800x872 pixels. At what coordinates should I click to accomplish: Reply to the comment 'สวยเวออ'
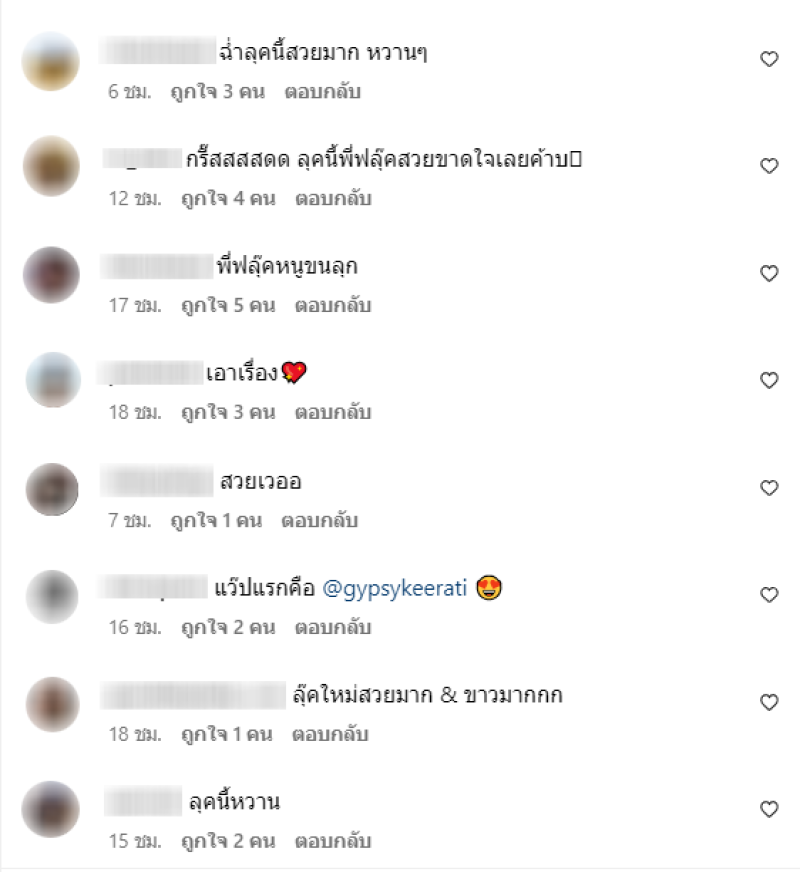coord(319,521)
